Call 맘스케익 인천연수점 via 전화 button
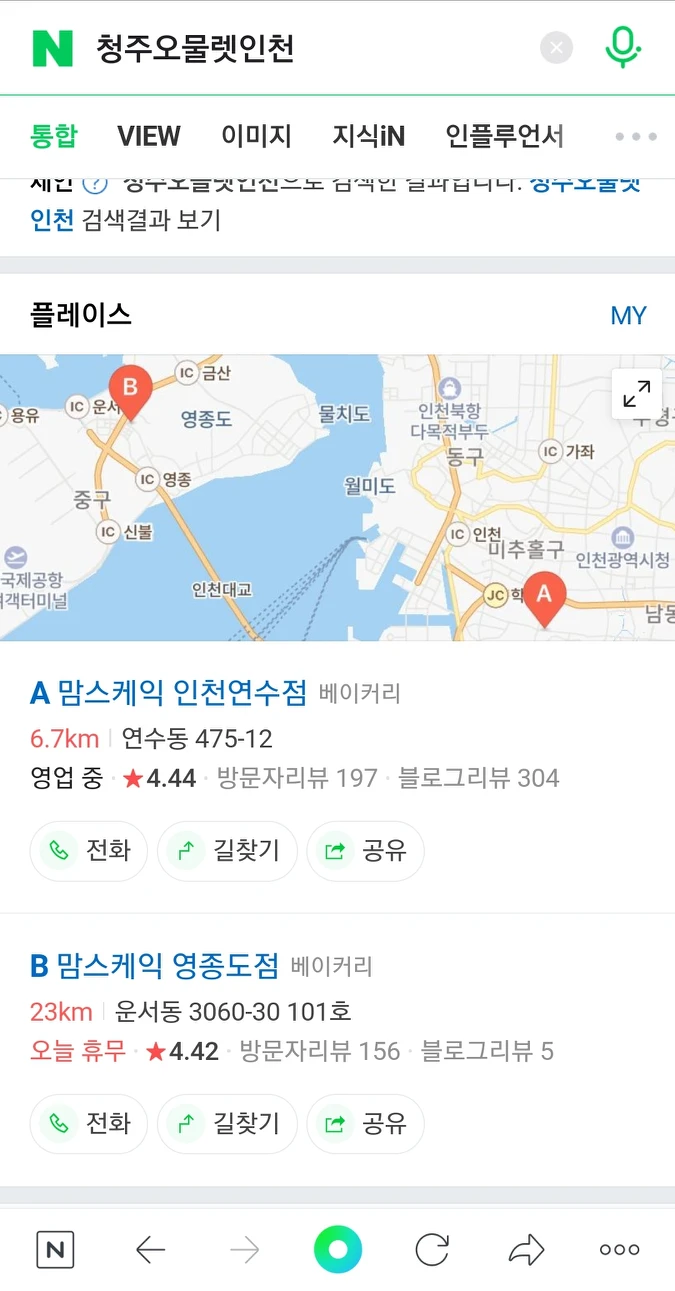This screenshot has height=1291, width=675. tap(89, 851)
